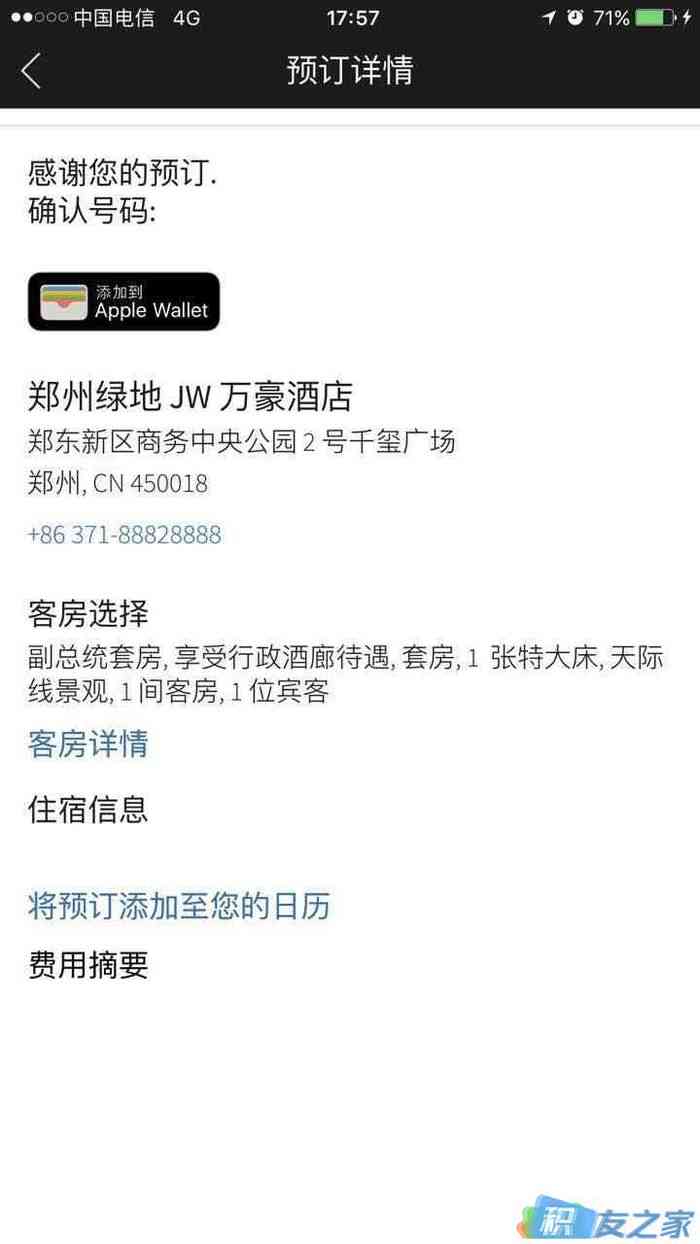The image size is (700, 1244).
Task: Call the hotel at +86 371-88828888
Action: [x=124, y=535]
